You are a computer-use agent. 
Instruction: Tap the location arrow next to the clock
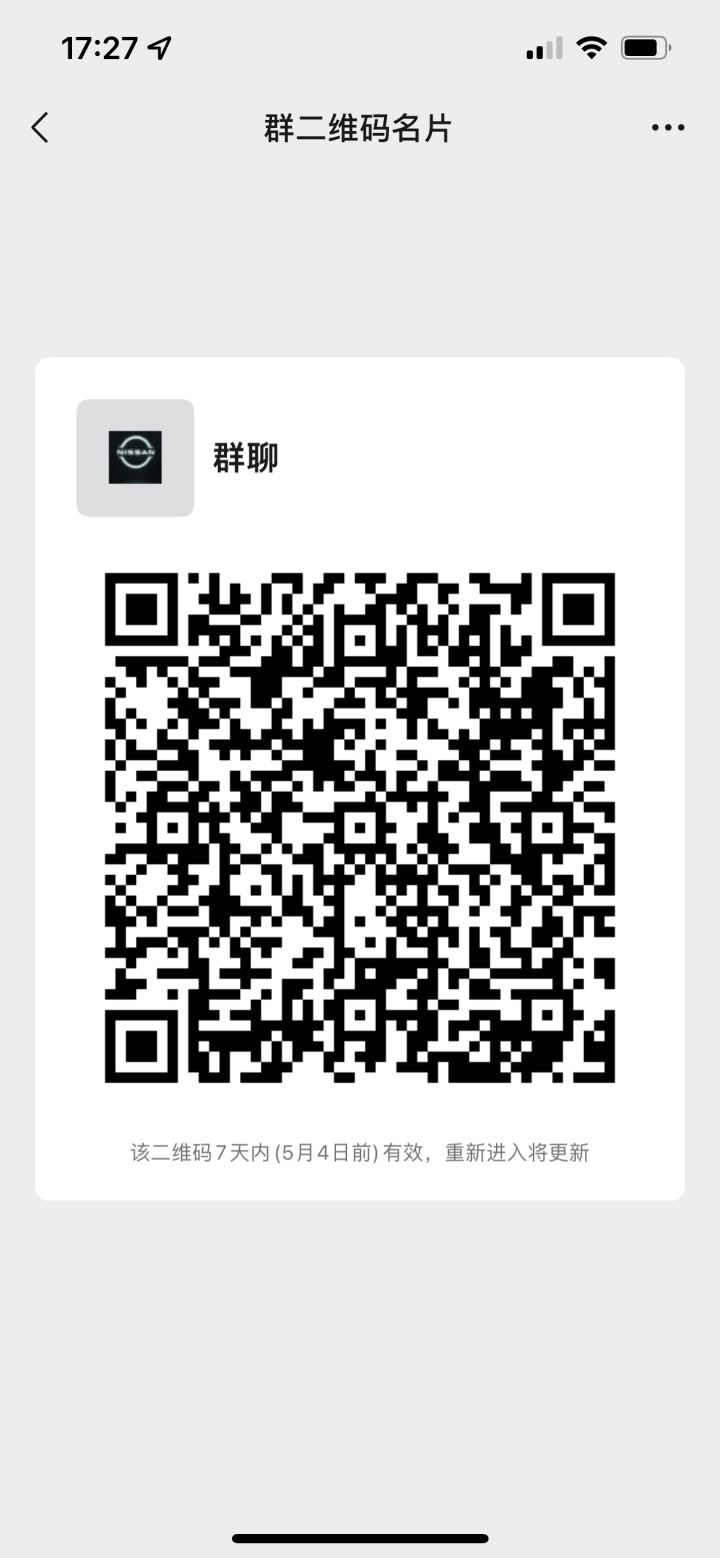coord(160,46)
